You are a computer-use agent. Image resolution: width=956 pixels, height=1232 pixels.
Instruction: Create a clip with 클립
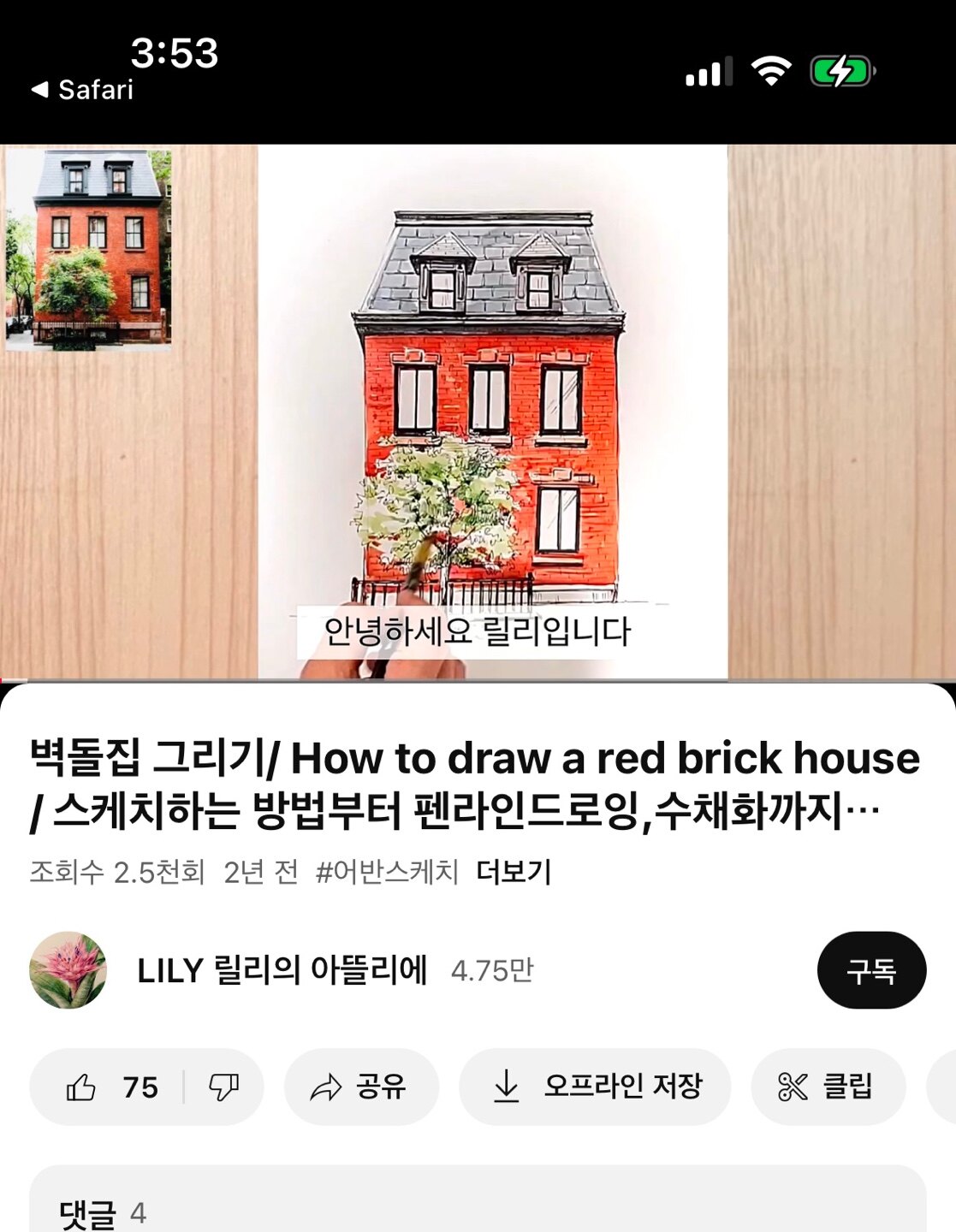tap(827, 1087)
